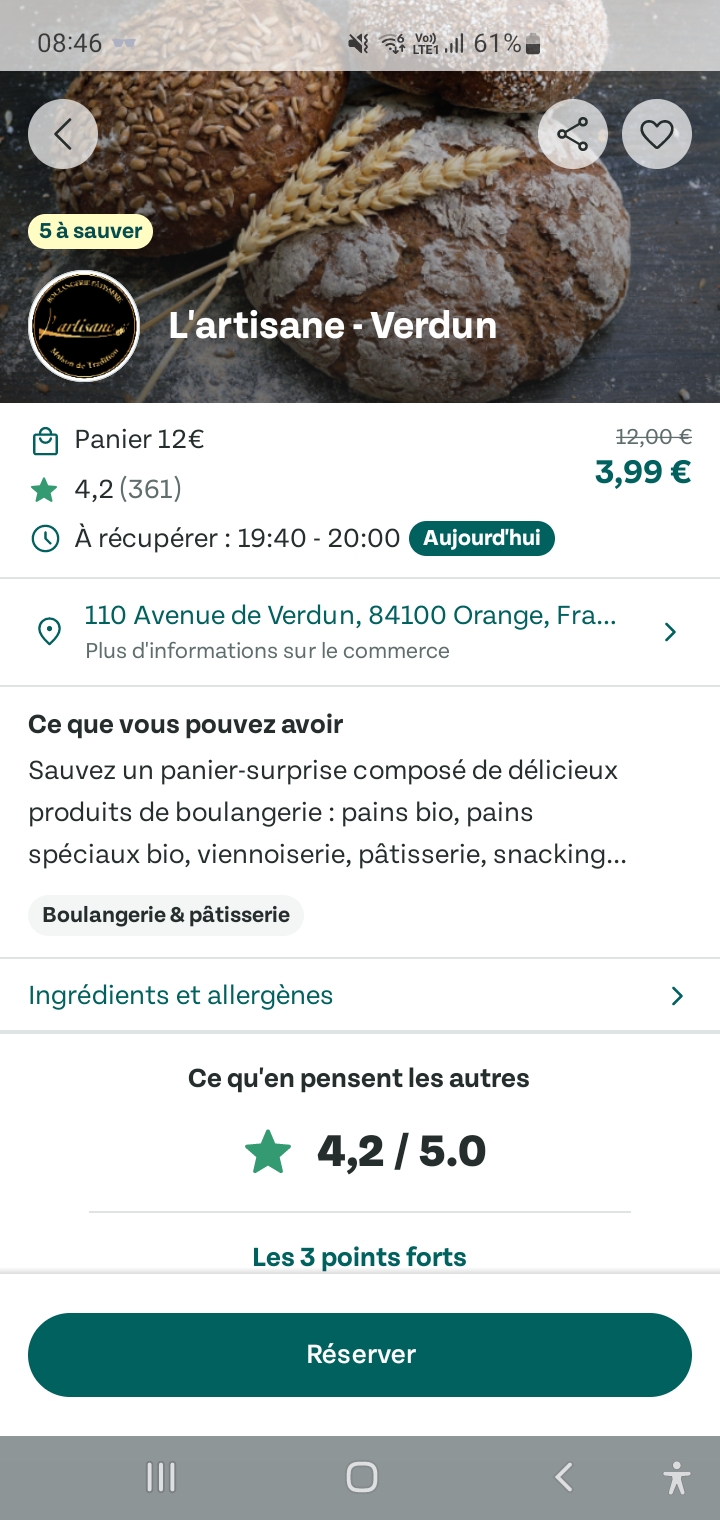Image resolution: width=720 pixels, height=1520 pixels.
Task: Open the L'artisane store logo
Action: (x=84, y=326)
